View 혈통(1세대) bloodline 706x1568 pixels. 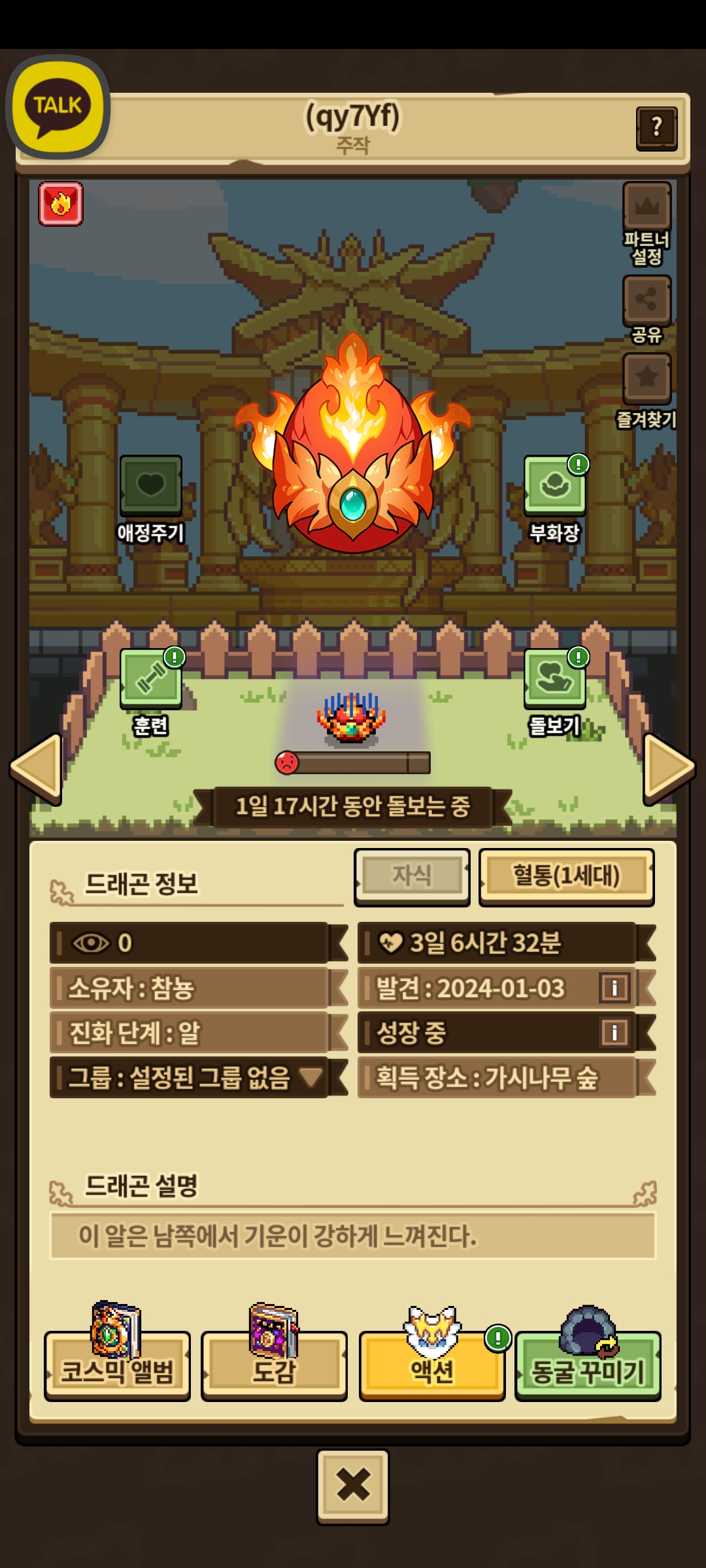point(566,877)
